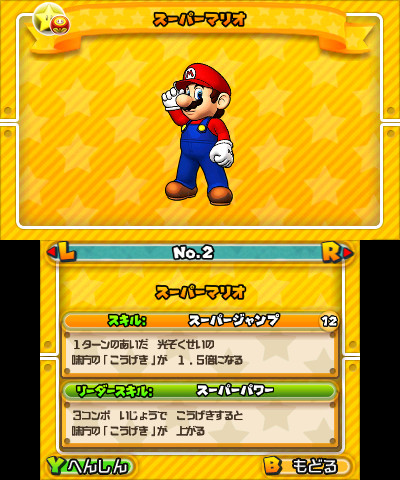Go to the next character with R arrow
The width and height of the screenshot is (400, 480).
click(337, 253)
